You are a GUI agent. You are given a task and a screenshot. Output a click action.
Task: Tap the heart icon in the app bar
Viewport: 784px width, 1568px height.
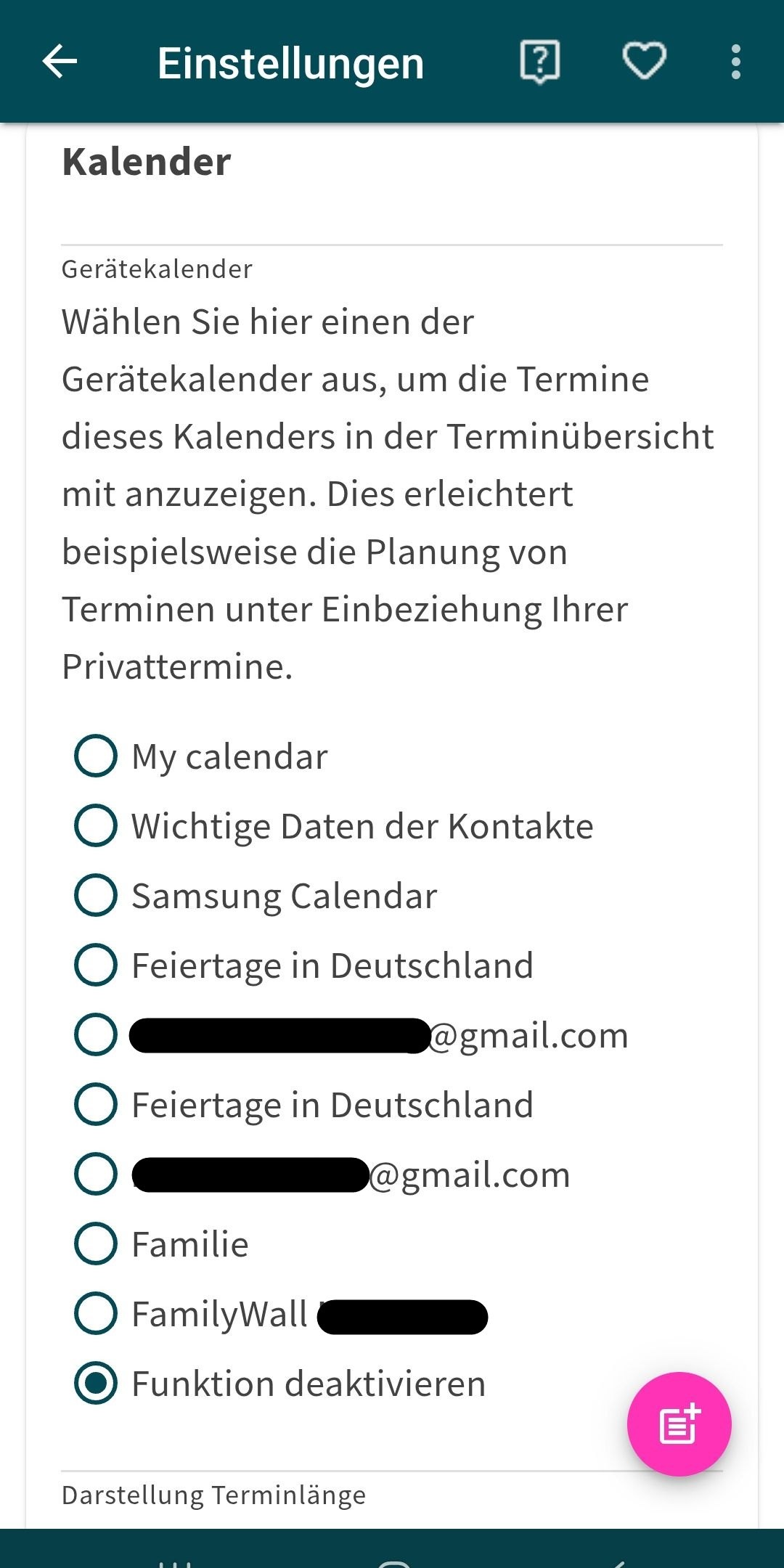(644, 62)
